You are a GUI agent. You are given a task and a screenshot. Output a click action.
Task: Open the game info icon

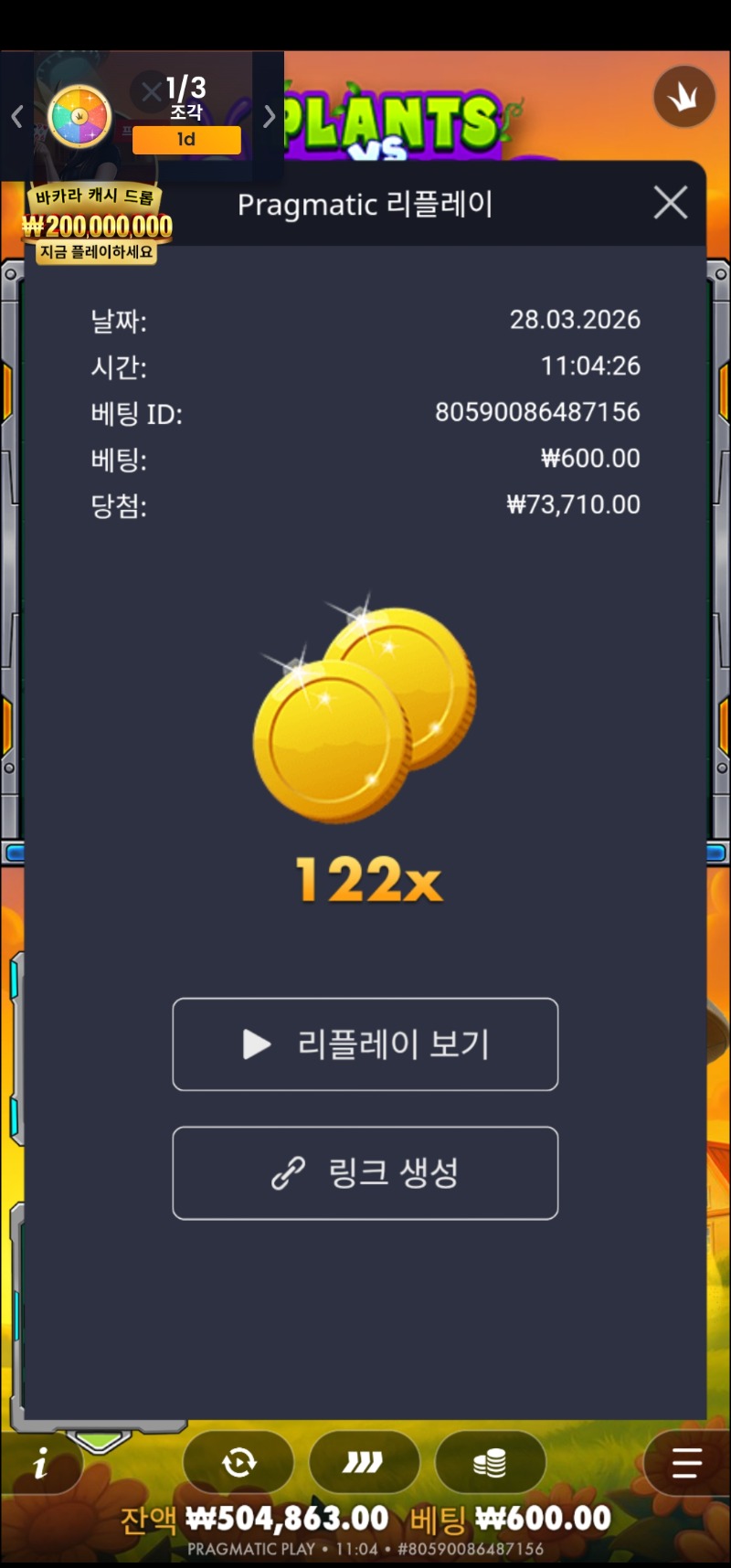[x=40, y=1466]
